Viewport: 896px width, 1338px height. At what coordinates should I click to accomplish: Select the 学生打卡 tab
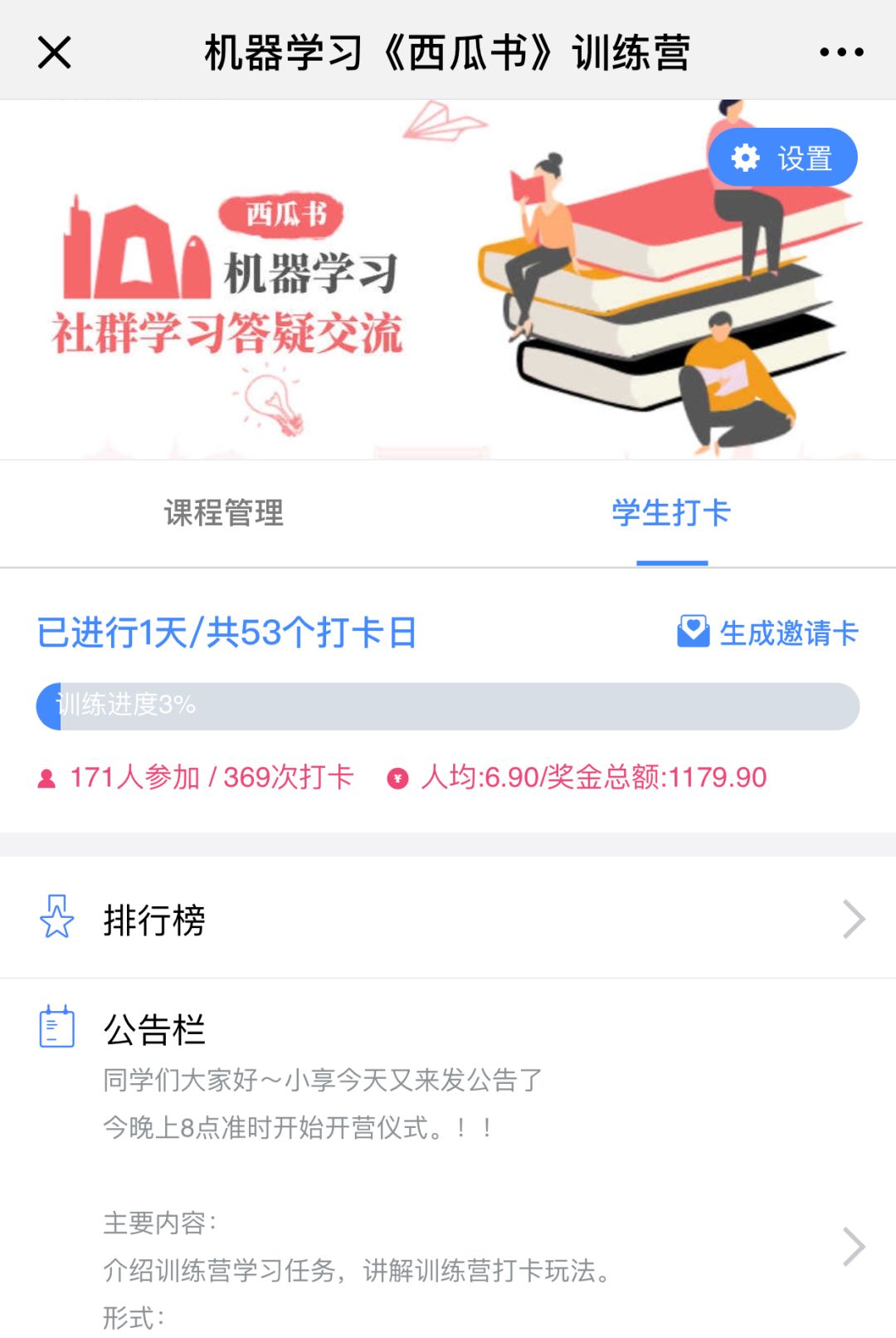tap(671, 513)
